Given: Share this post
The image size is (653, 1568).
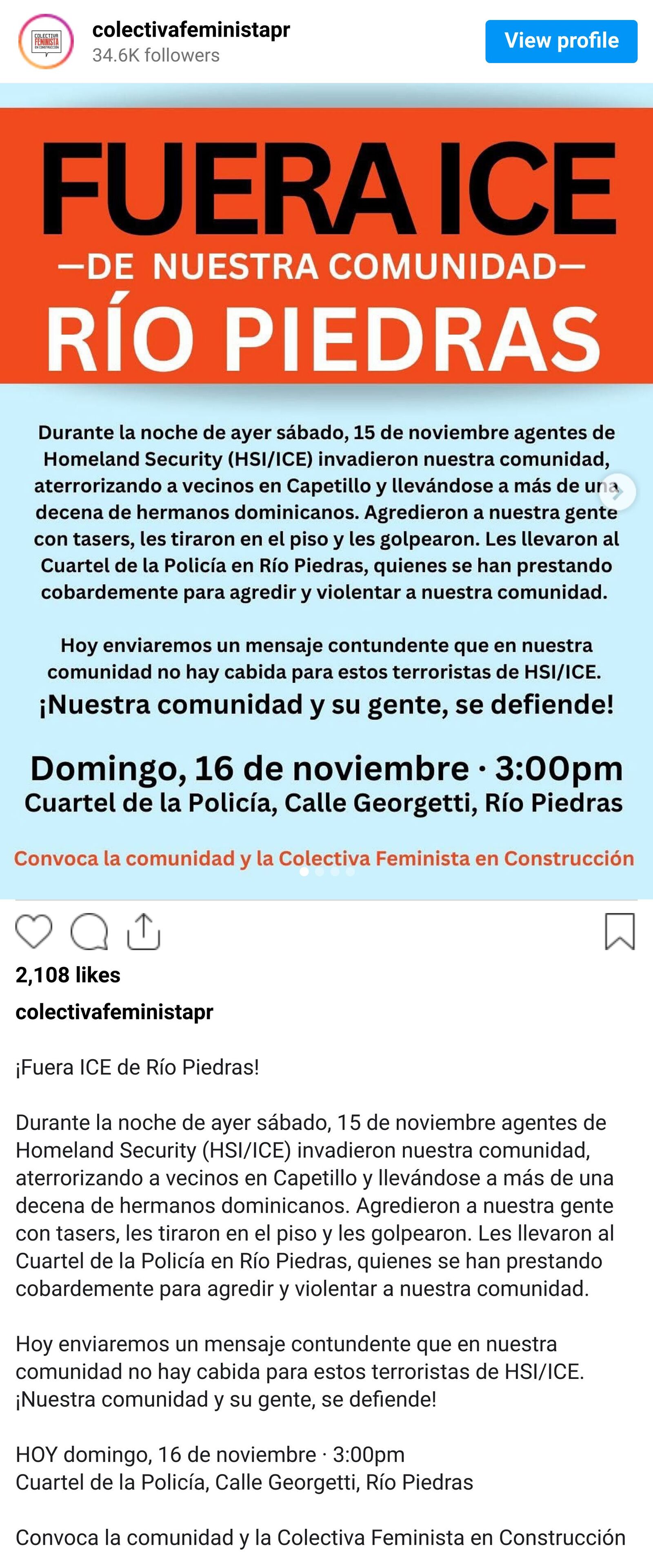Looking at the screenshot, I should click(x=144, y=931).
